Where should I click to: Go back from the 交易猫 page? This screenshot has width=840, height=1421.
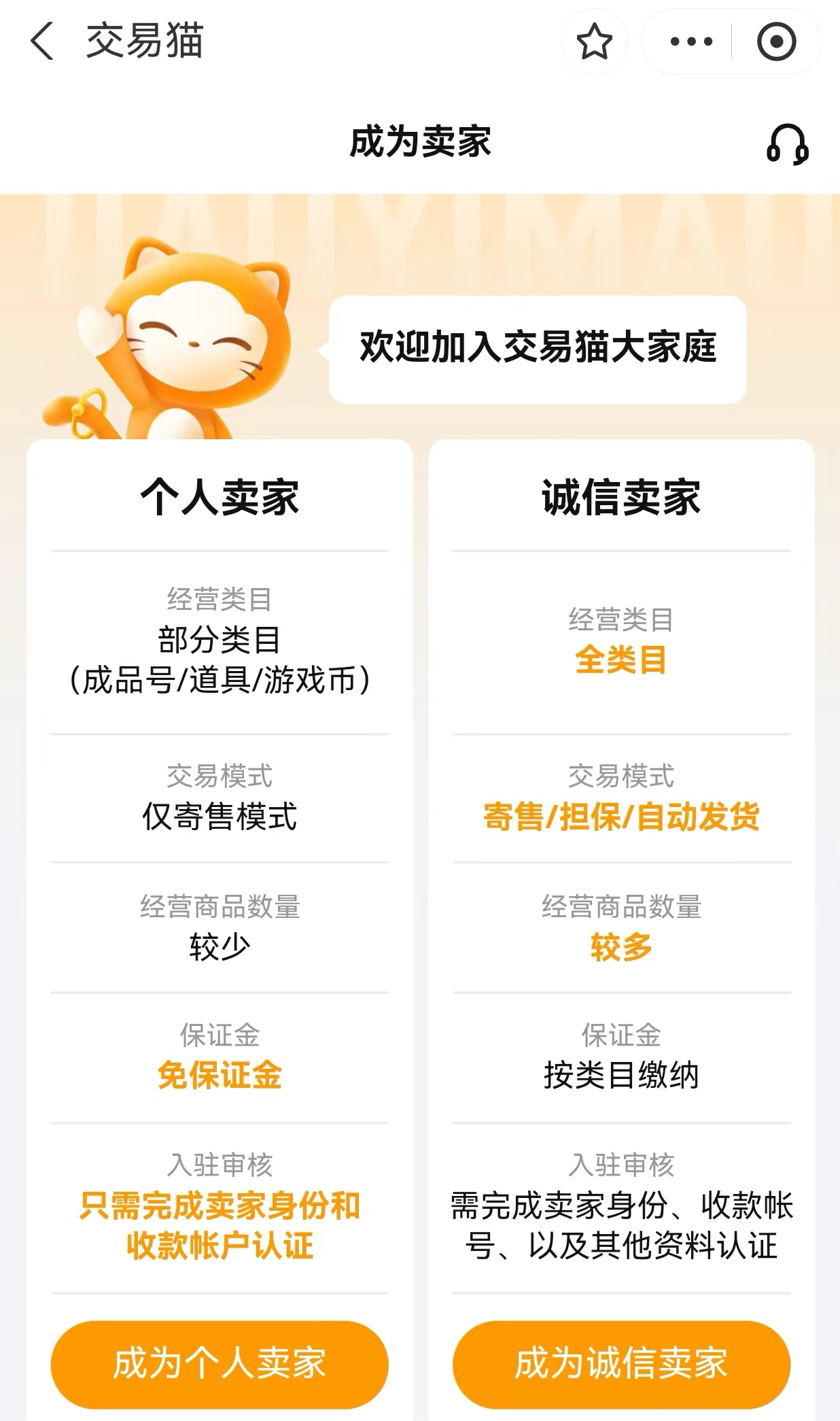(42, 41)
